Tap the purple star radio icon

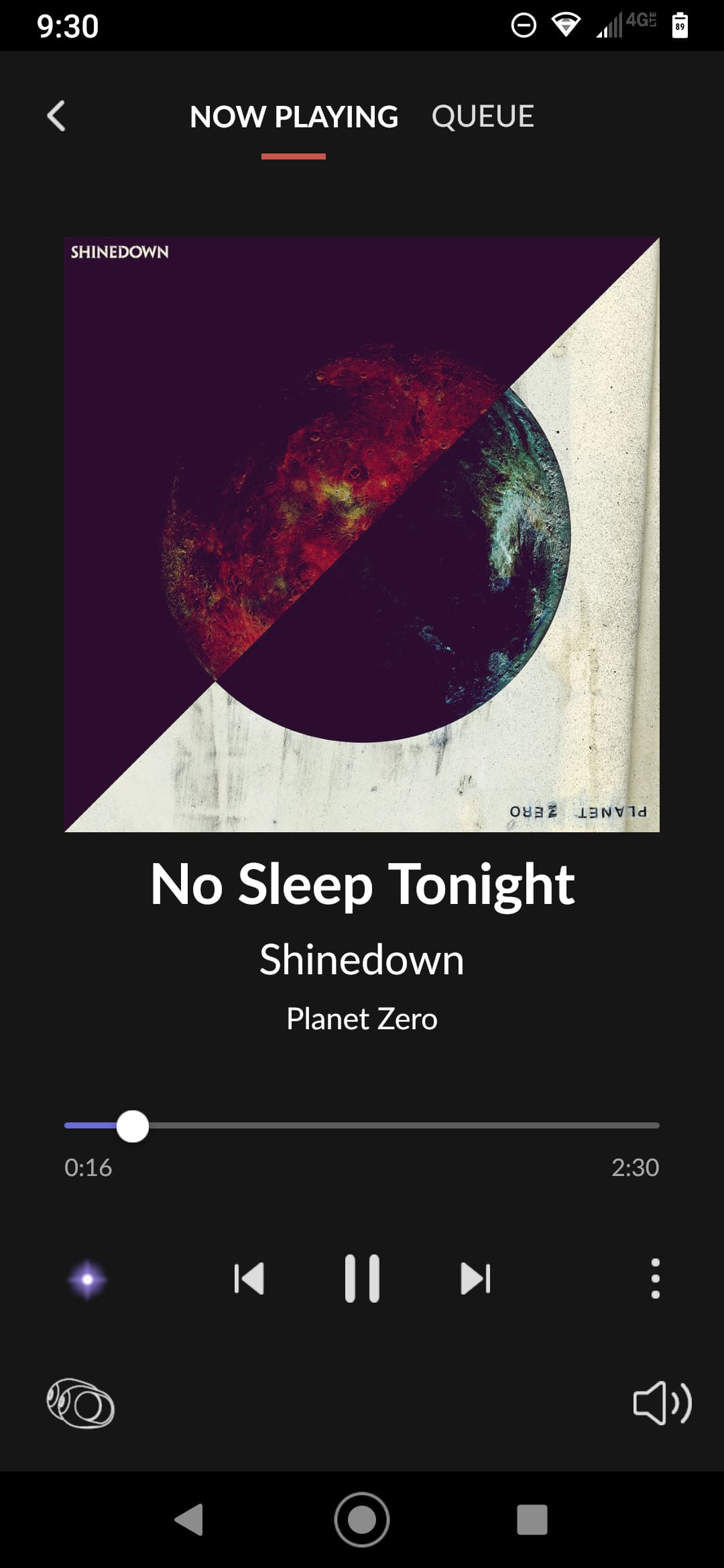[87, 1279]
